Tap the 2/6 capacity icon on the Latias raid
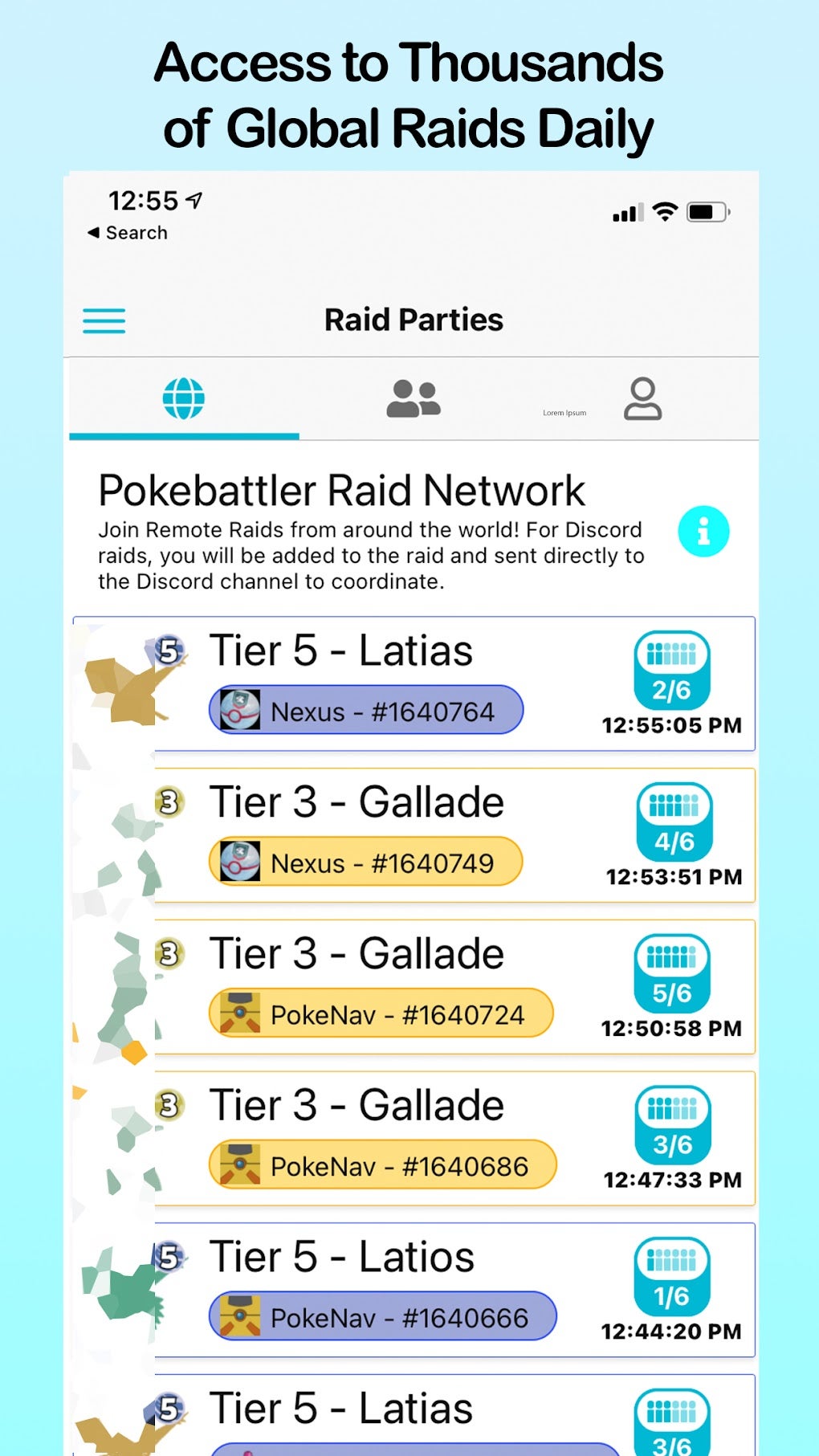 point(672,672)
